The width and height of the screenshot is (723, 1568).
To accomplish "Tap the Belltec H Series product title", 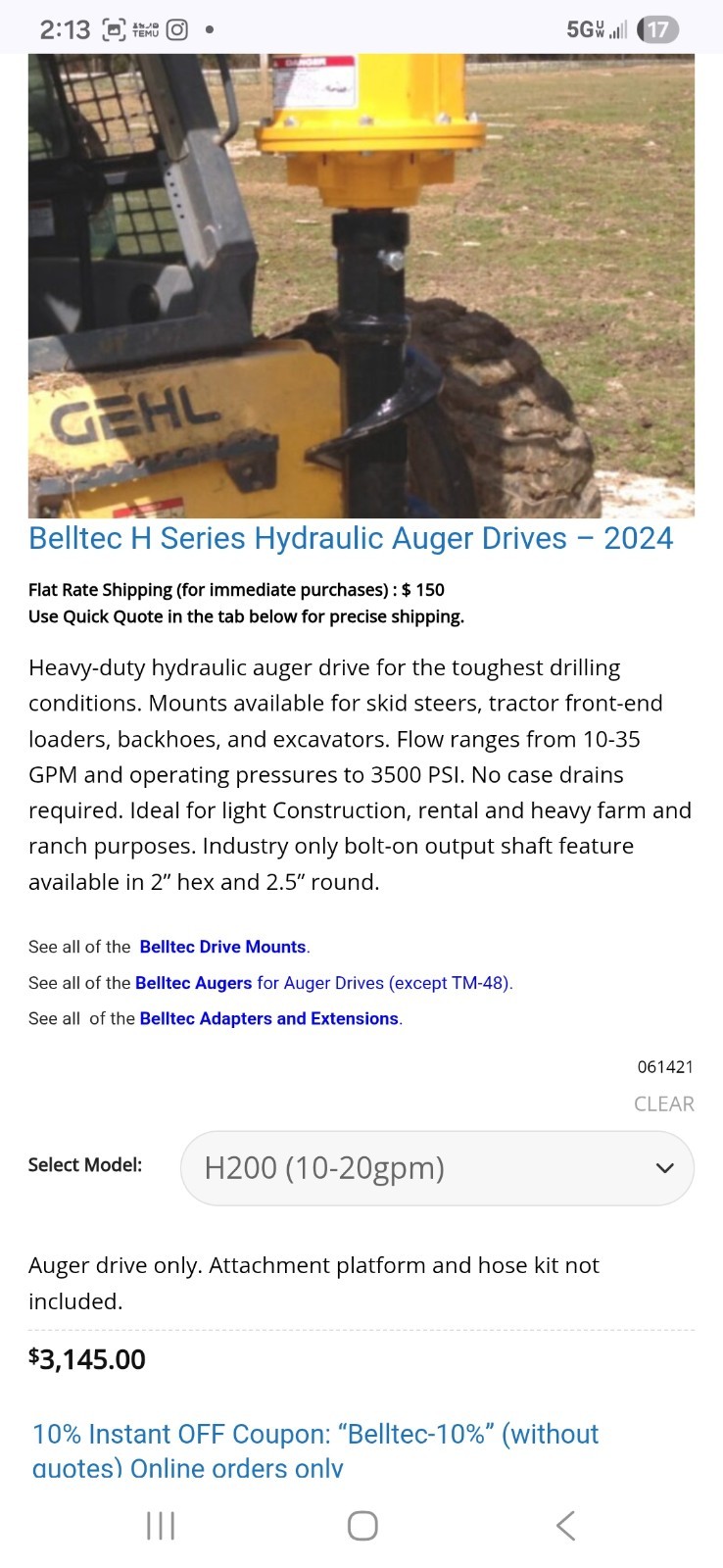I will 351,537.
